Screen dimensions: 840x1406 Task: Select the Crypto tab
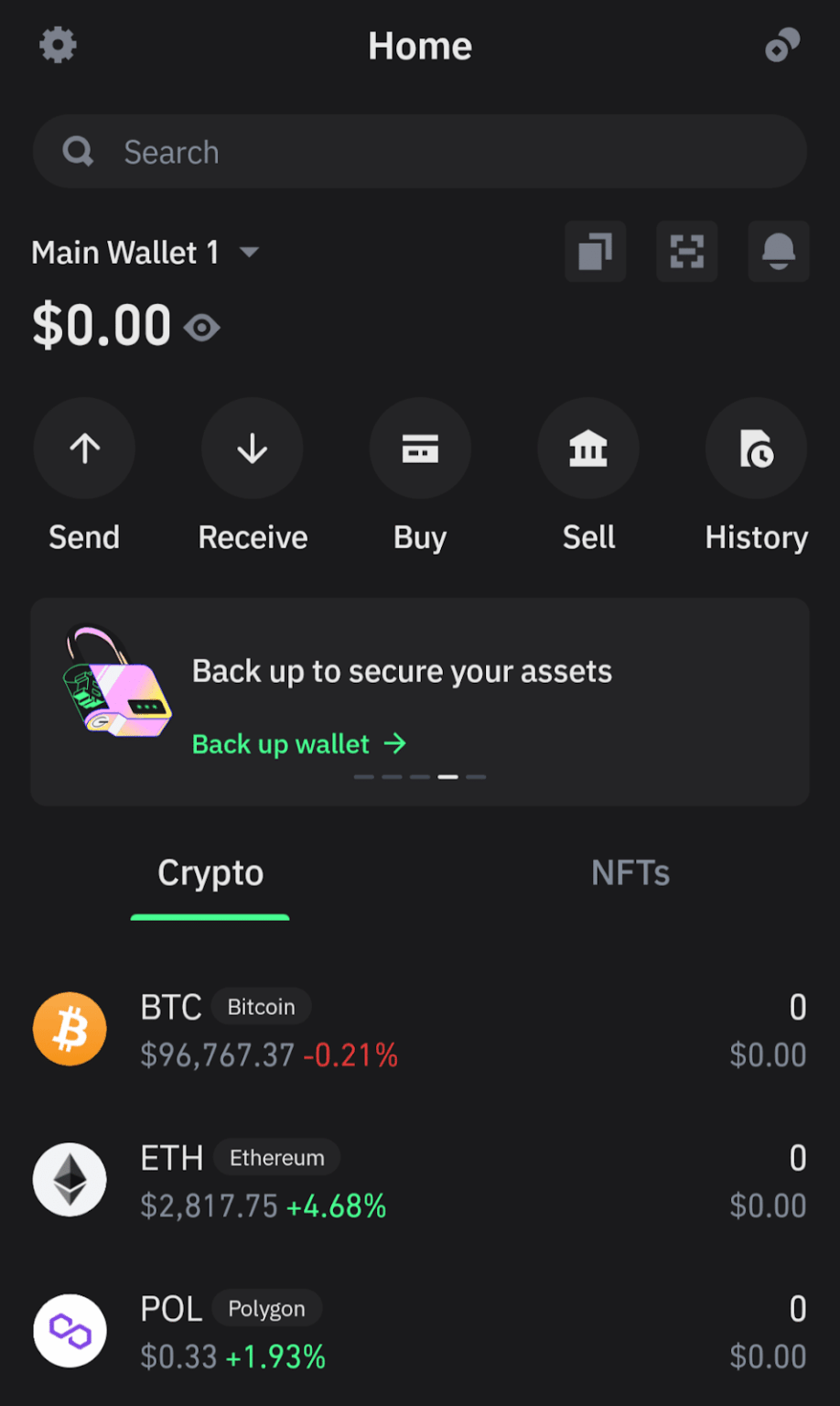210,873
